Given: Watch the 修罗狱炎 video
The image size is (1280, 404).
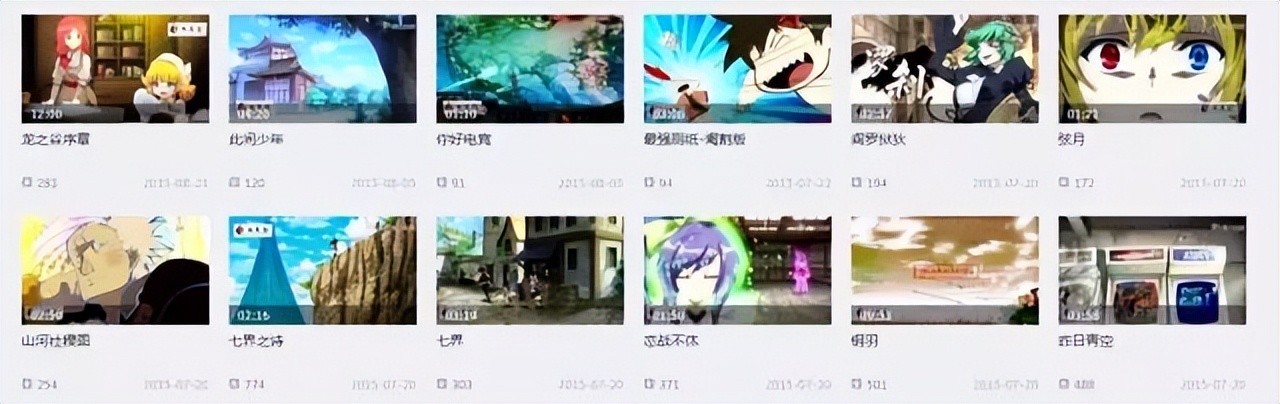Looking at the screenshot, I should click(944, 68).
